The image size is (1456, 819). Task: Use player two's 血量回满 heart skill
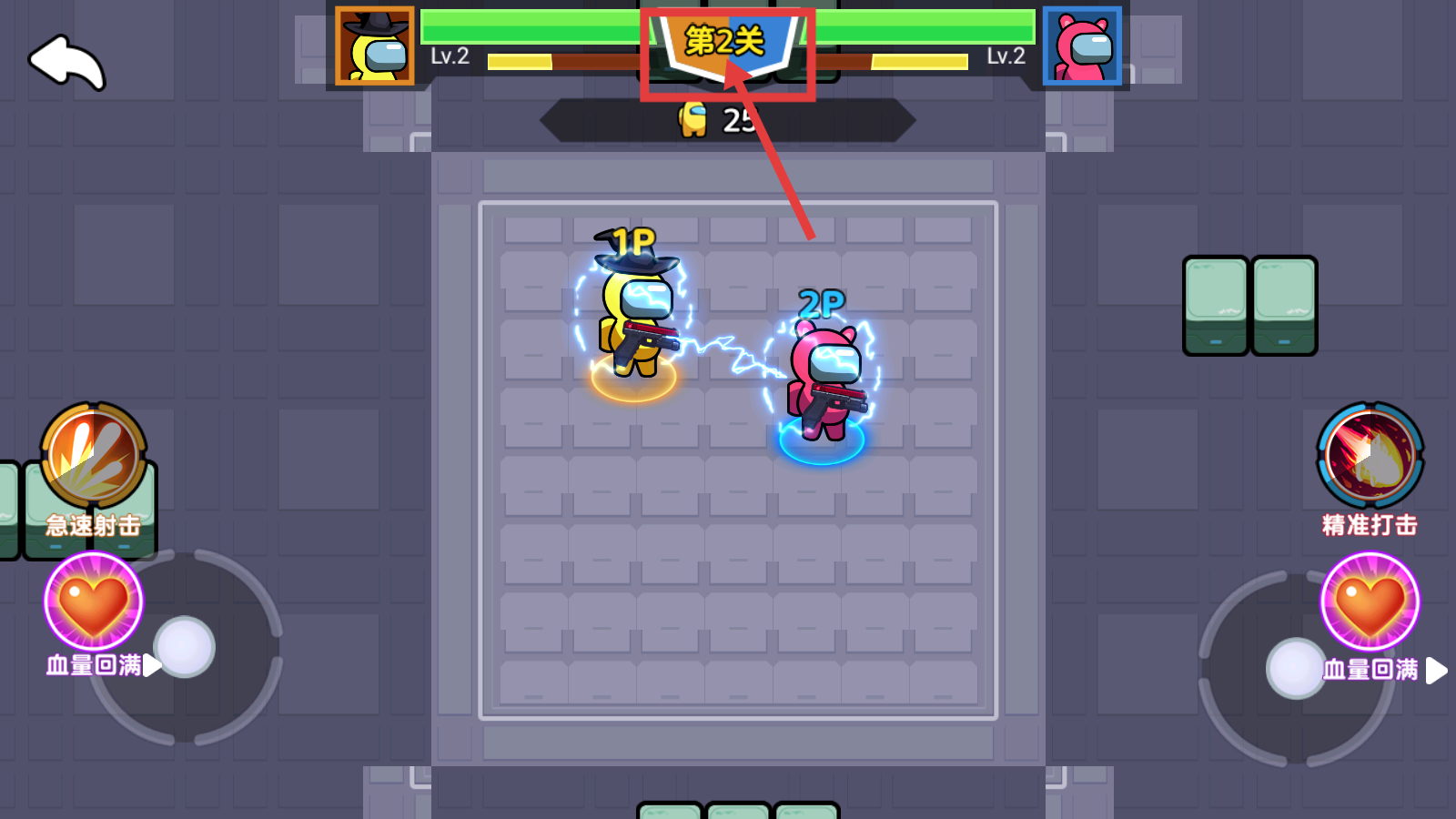pyautogui.click(x=1370, y=602)
